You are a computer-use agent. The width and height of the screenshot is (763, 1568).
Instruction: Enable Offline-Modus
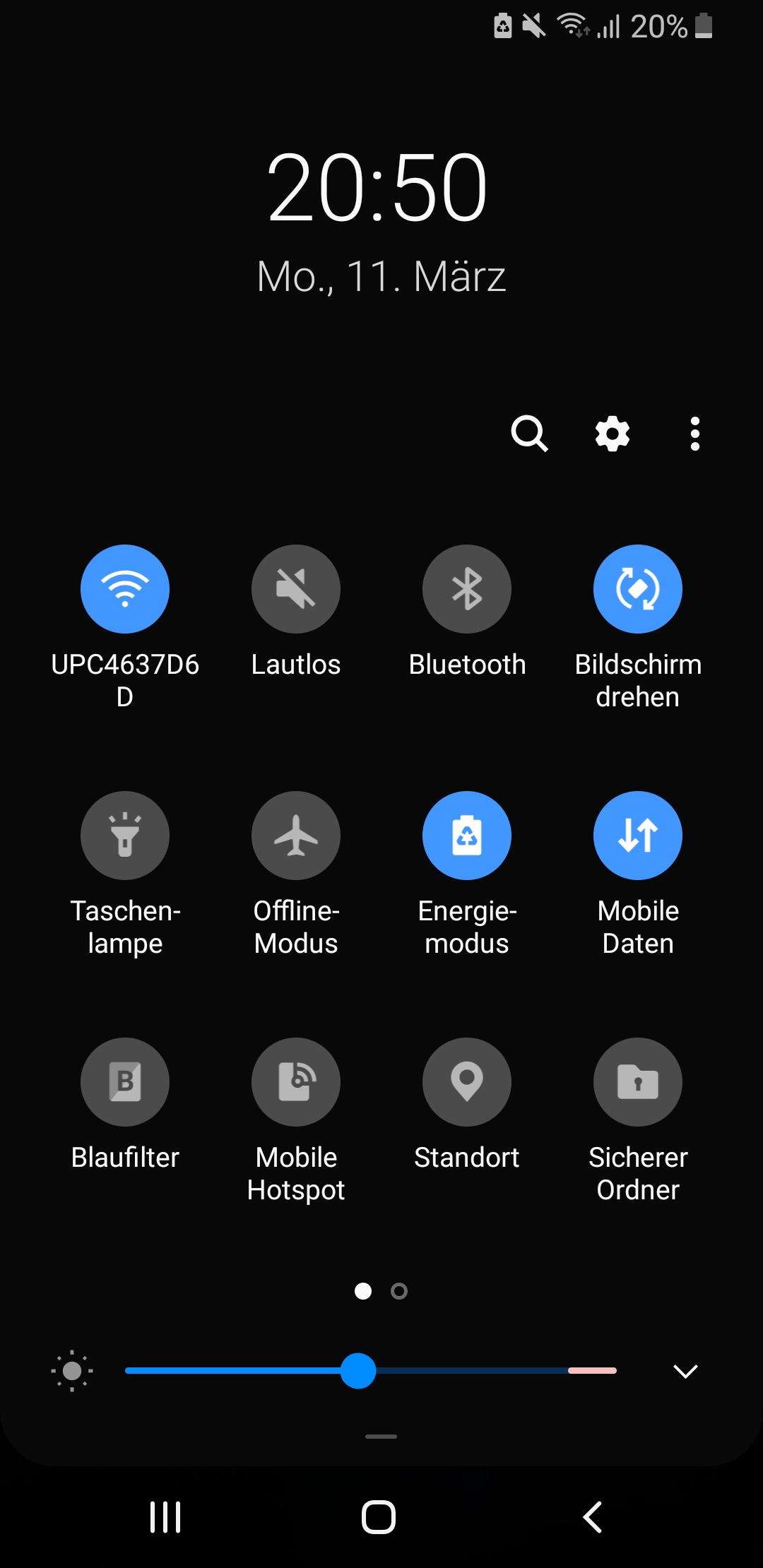[296, 835]
